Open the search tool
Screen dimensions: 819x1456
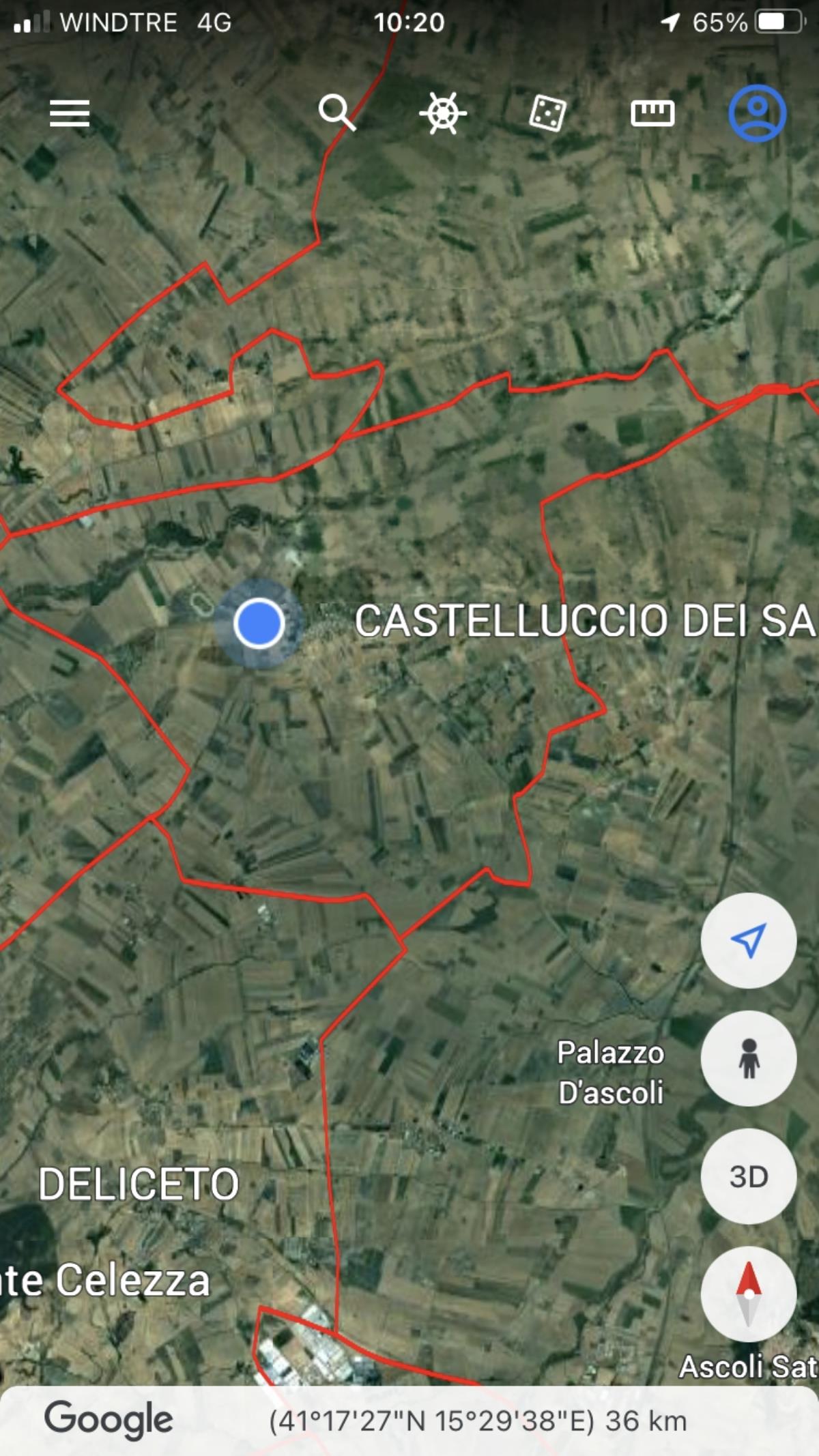(337, 113)
